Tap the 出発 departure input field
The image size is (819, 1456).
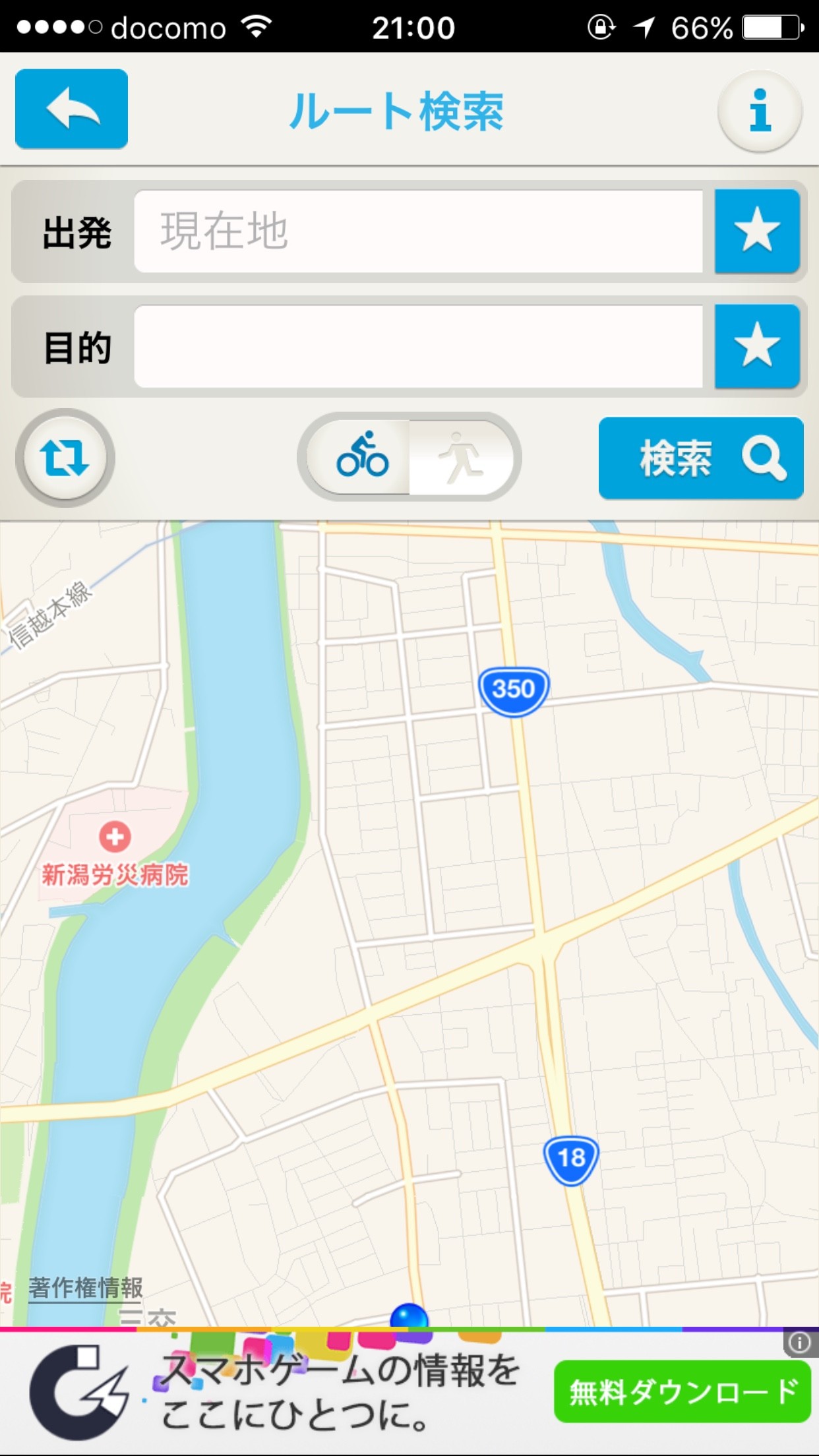[418, 231]
